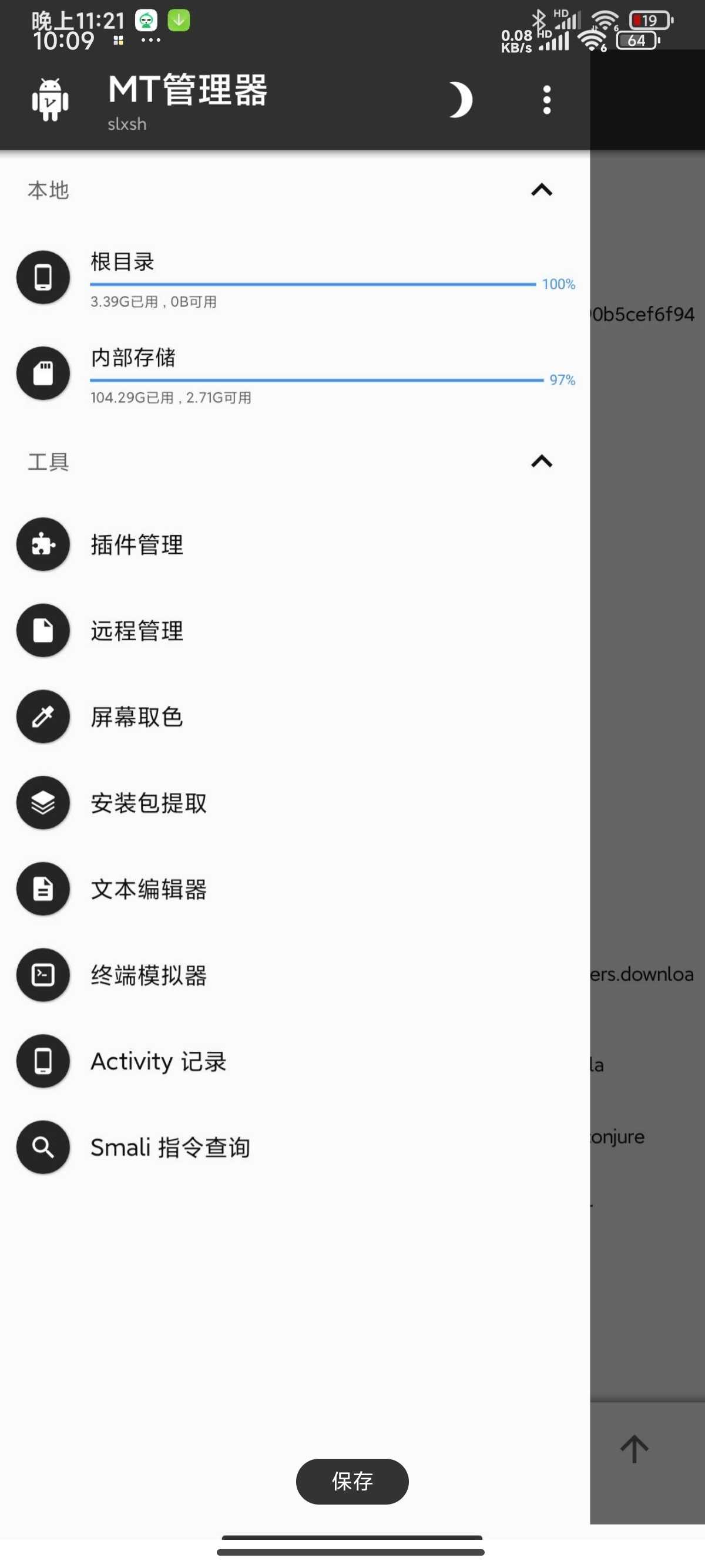Tap the 保存 button
Viewport: 705px width, 1568px height.
point(352,1481)
